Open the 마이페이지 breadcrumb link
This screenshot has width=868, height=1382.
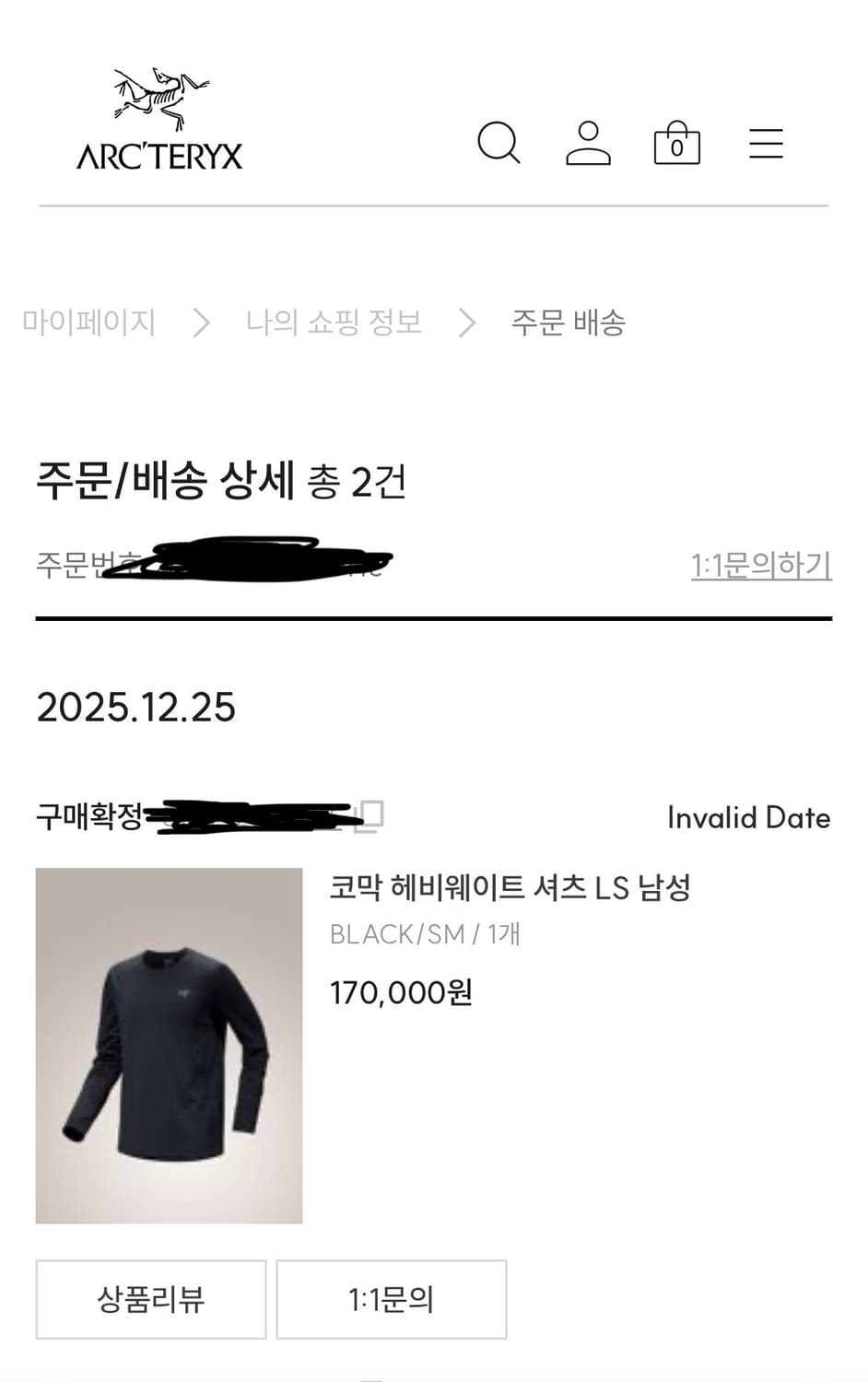click(90, 322)
